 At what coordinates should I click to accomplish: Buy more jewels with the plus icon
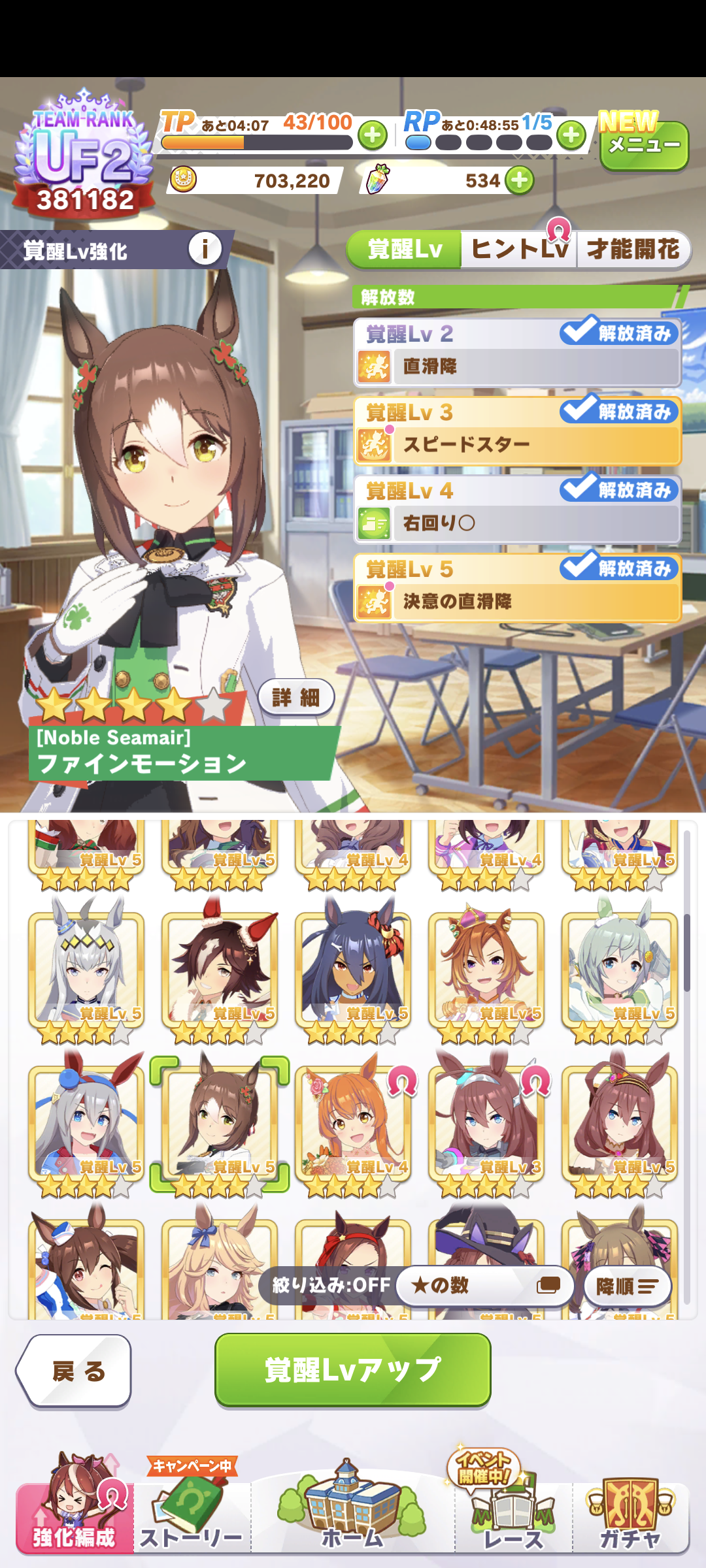coord(520,180)
